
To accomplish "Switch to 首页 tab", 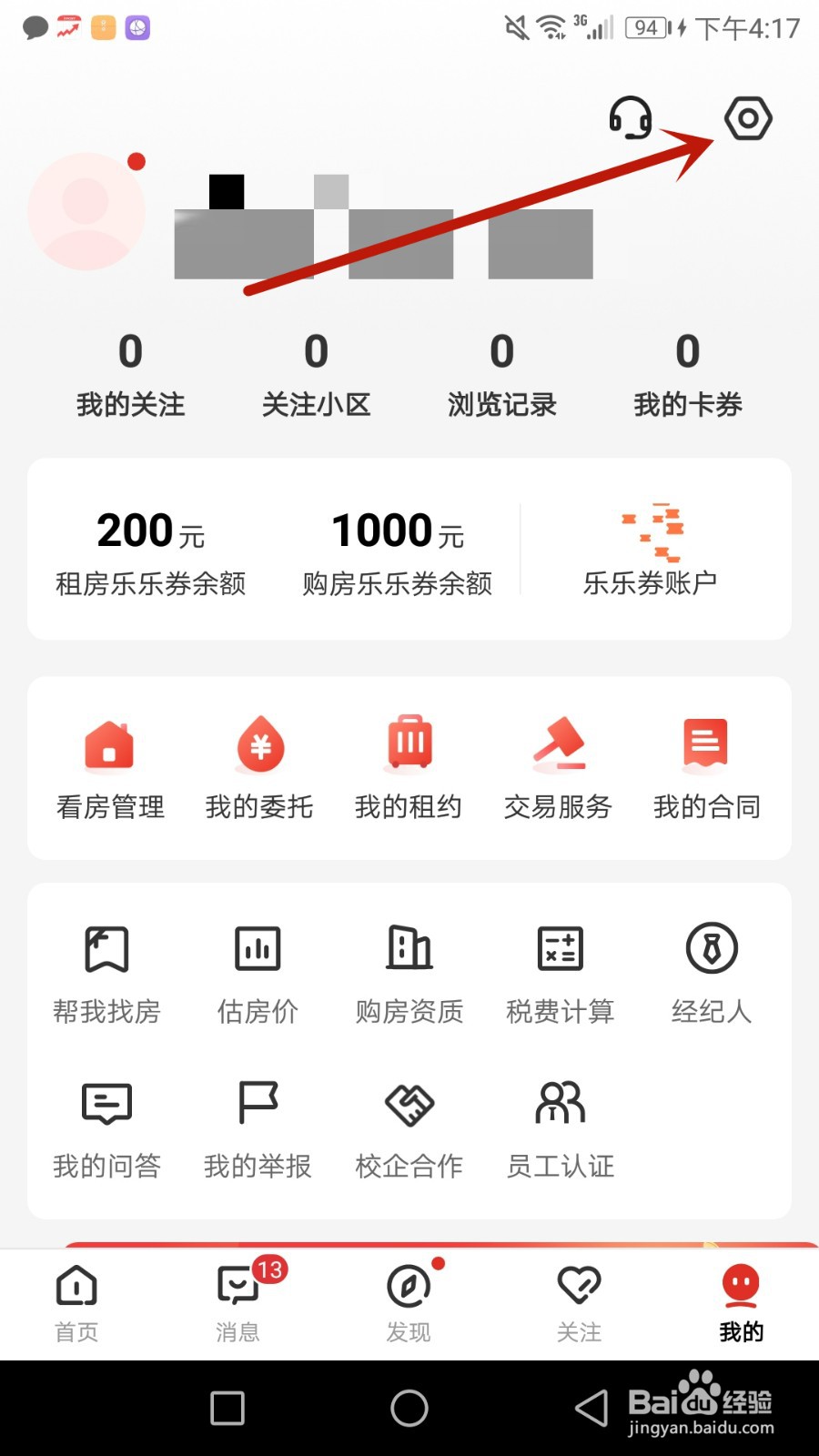I will point(76,1303).
